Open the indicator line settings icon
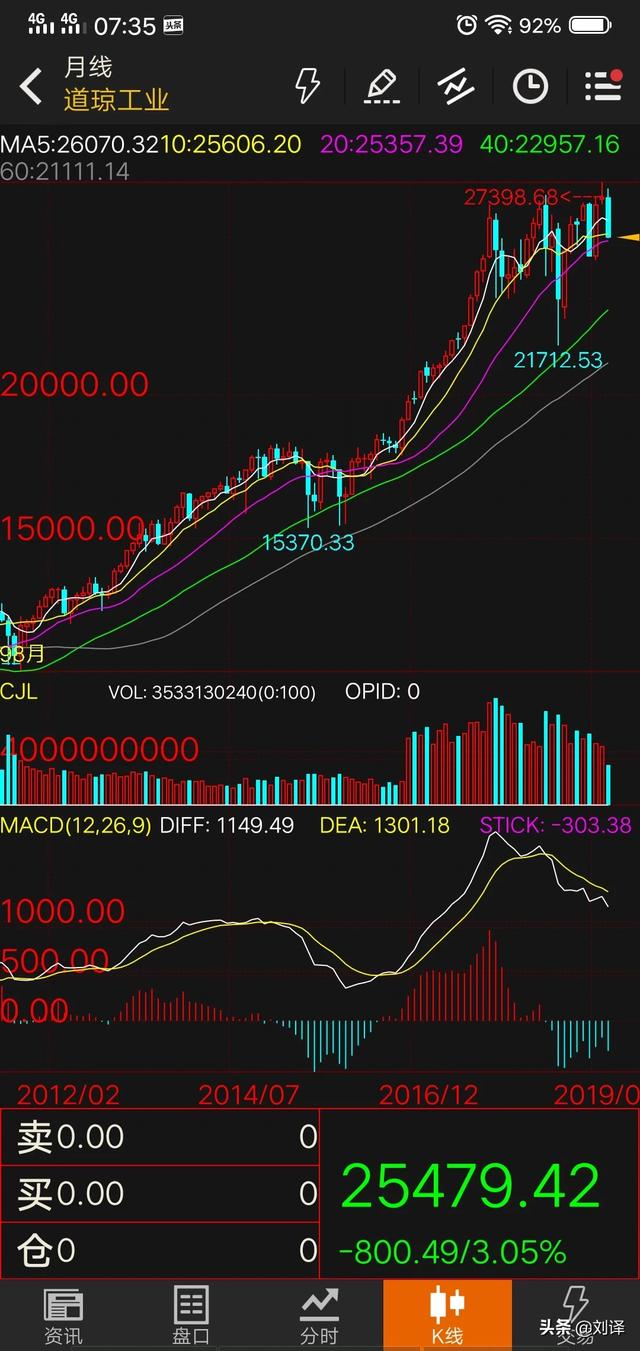The image size is (640, 1351). [456, 87]
